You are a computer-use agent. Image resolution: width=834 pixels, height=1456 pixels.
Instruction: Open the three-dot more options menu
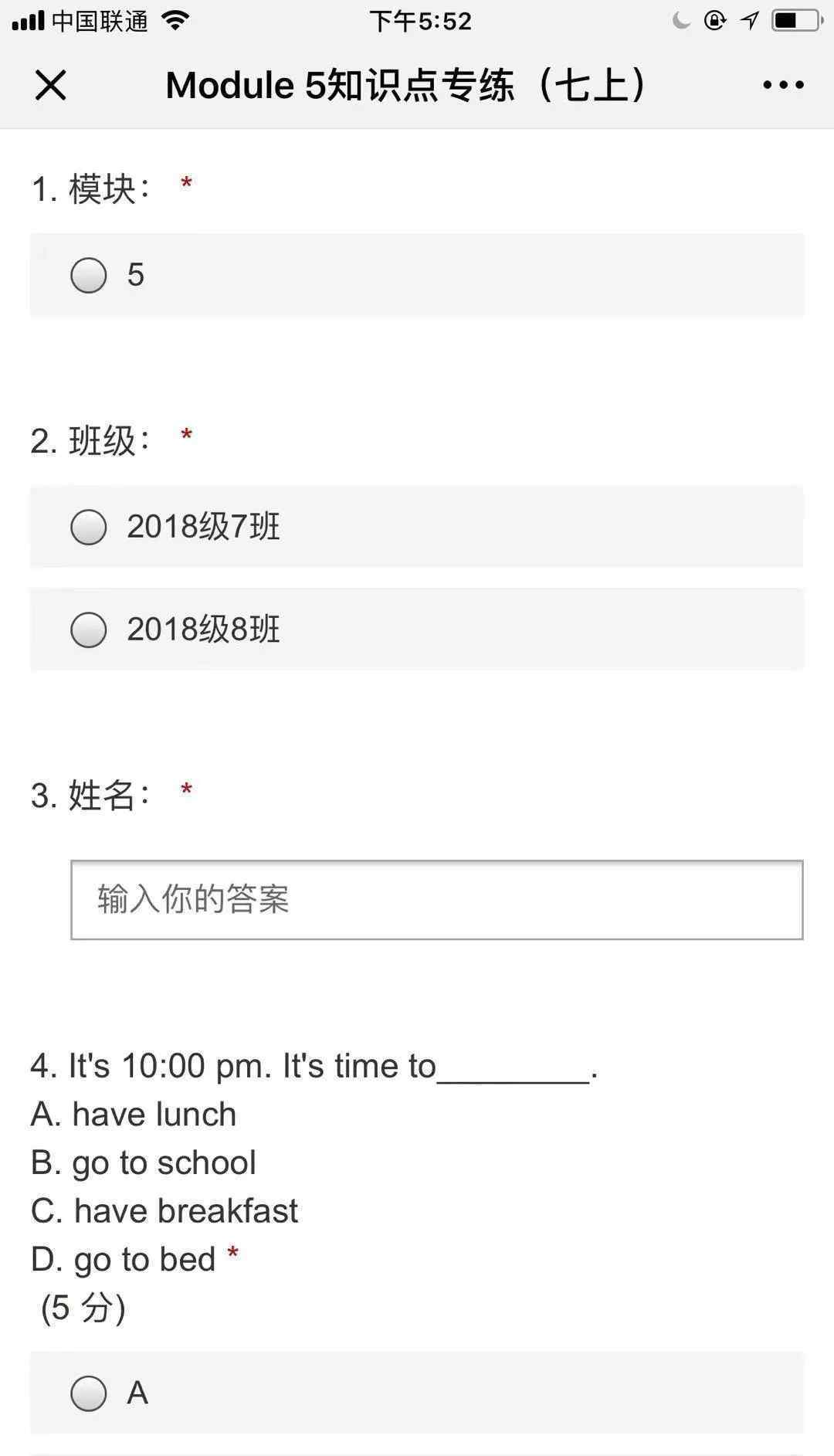[783, 85]
